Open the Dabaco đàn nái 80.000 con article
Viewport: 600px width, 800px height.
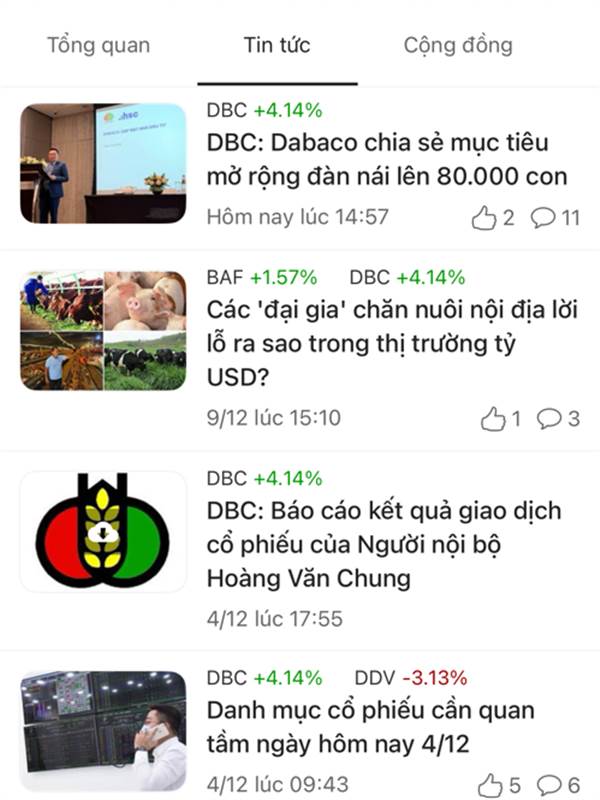(387, 159)
